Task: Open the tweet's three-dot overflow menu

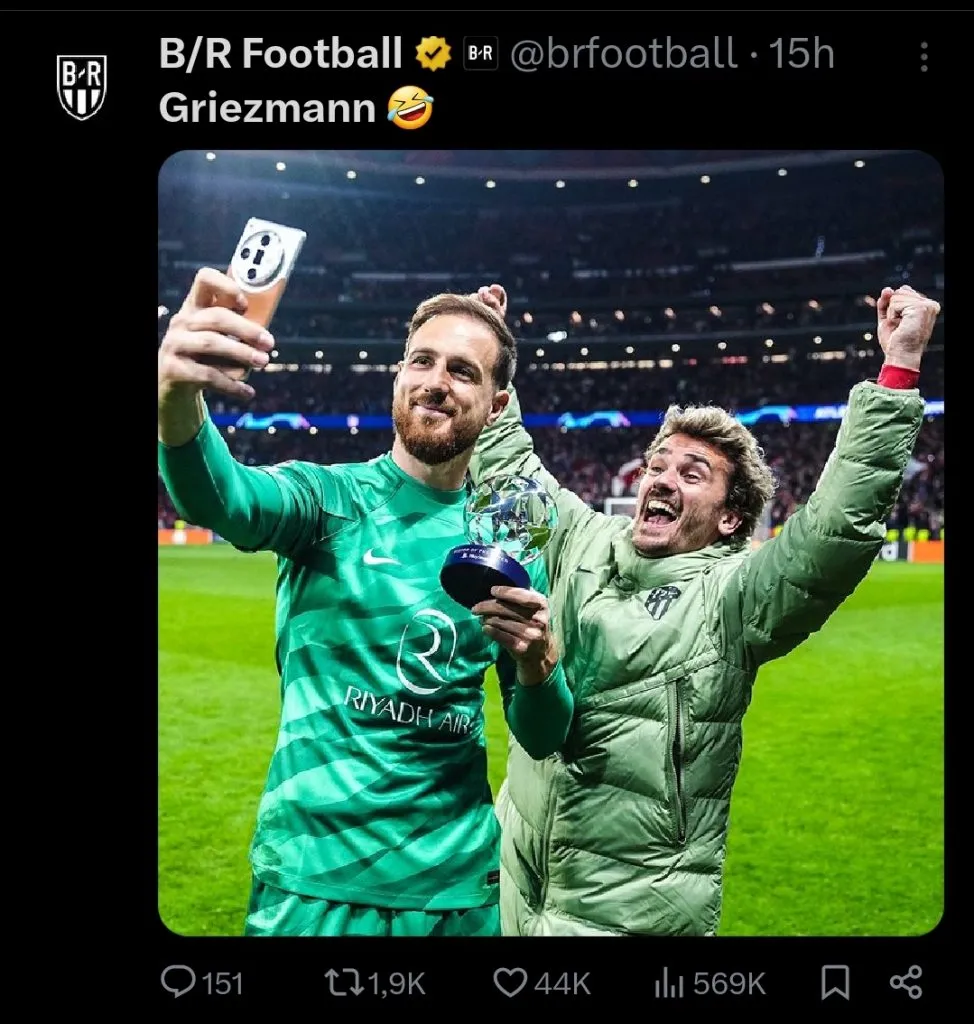Action: pos(923,57)
